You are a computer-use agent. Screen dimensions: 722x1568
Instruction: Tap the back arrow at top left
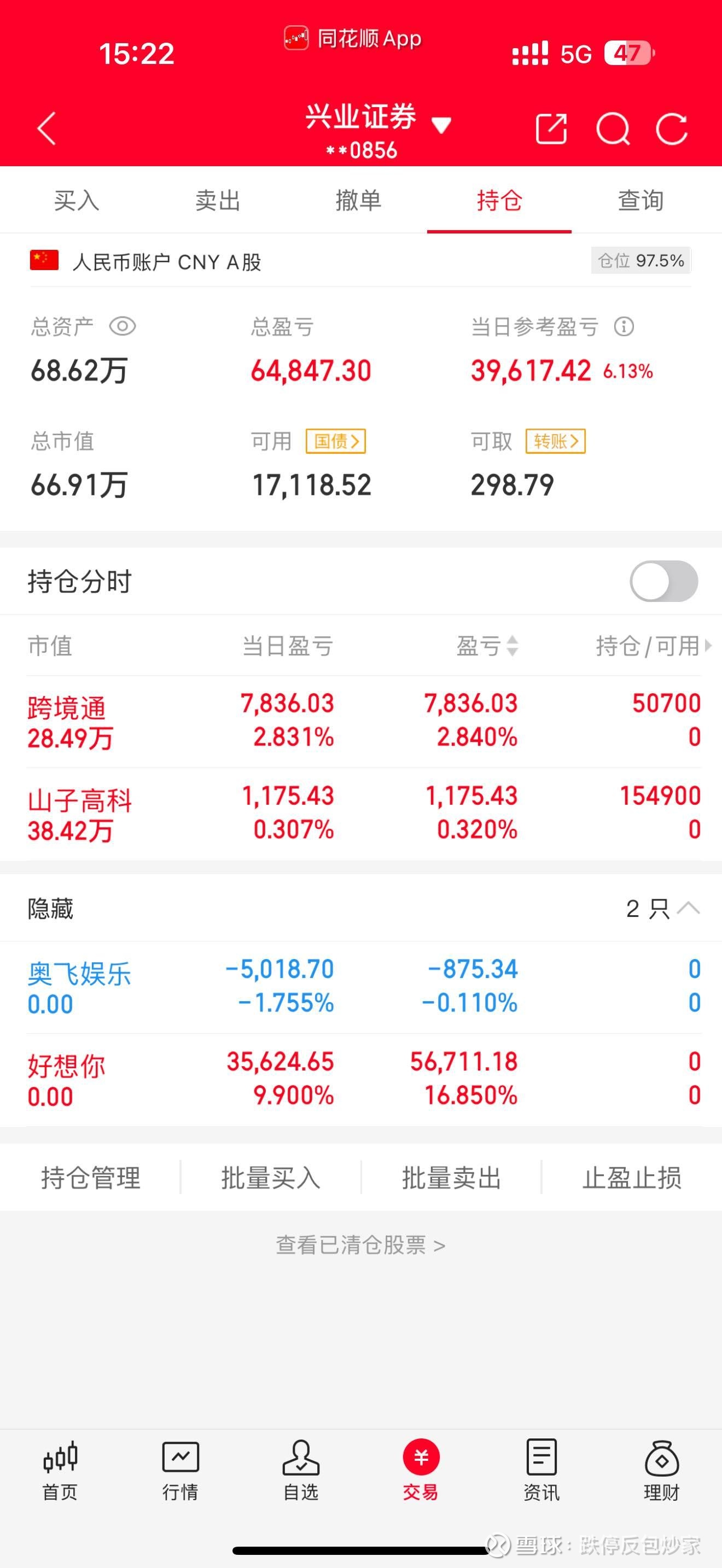[46, 128]
